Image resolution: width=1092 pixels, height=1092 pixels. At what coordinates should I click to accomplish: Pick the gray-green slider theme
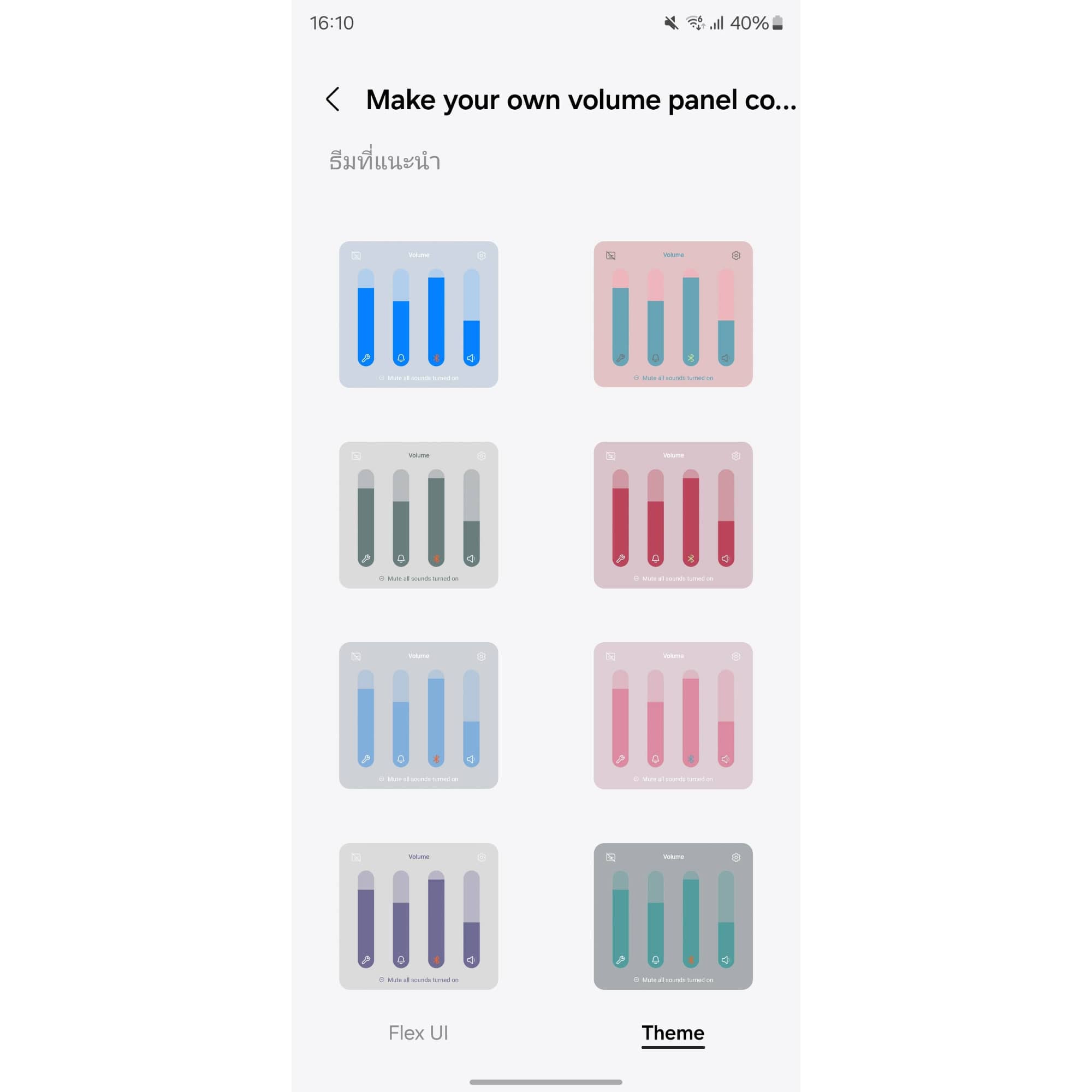pyautogui.click(x=418, y=514)
